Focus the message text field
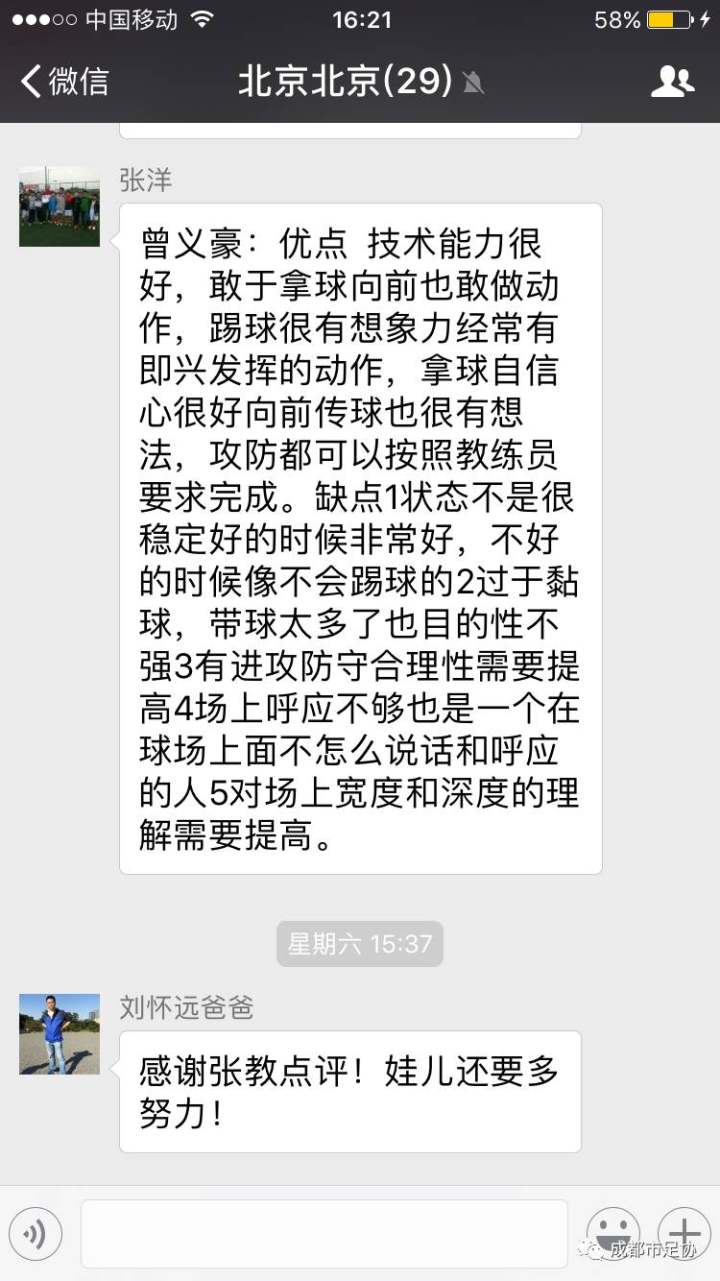 click(x=325, y=1234)
